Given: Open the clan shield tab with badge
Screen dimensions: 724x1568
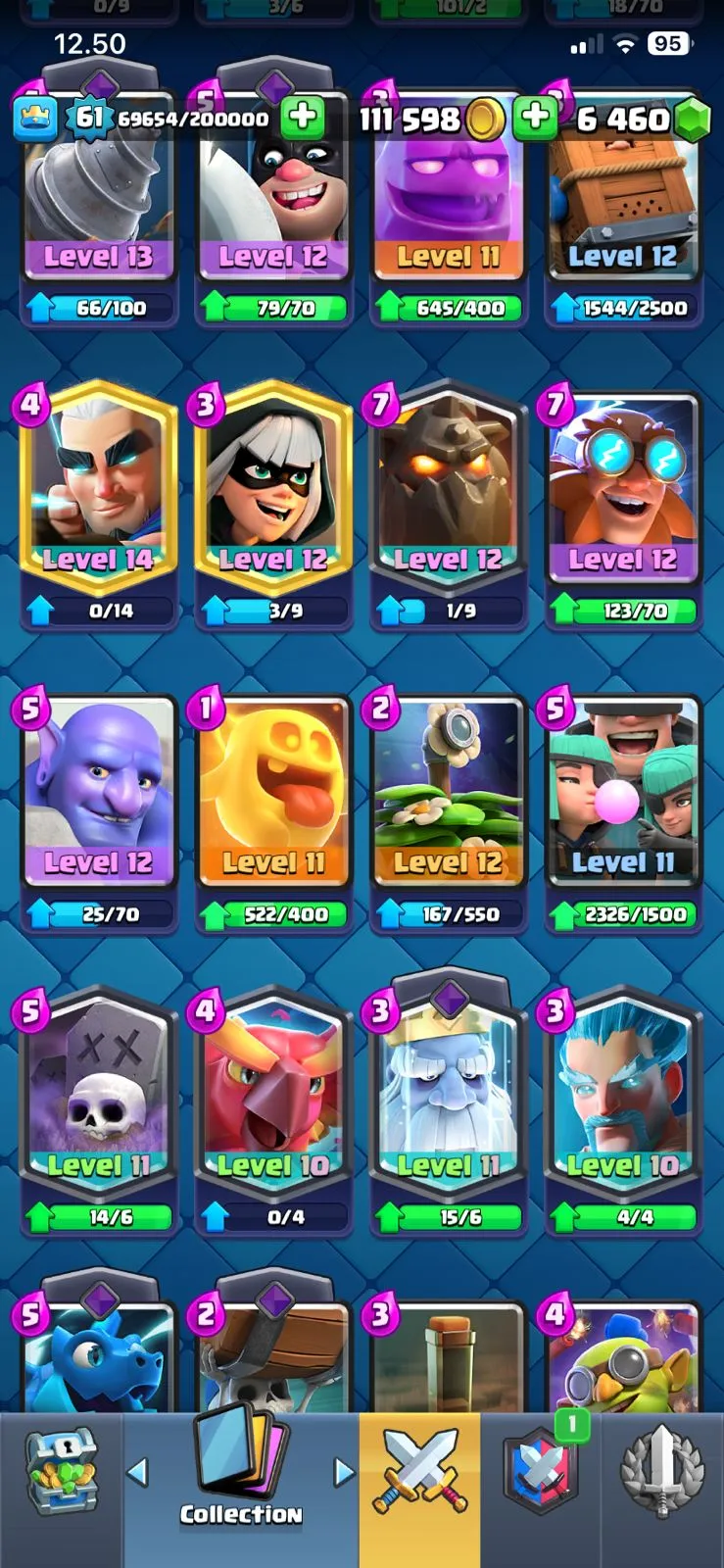Looking at the screenshot, I should [541, 1470].
